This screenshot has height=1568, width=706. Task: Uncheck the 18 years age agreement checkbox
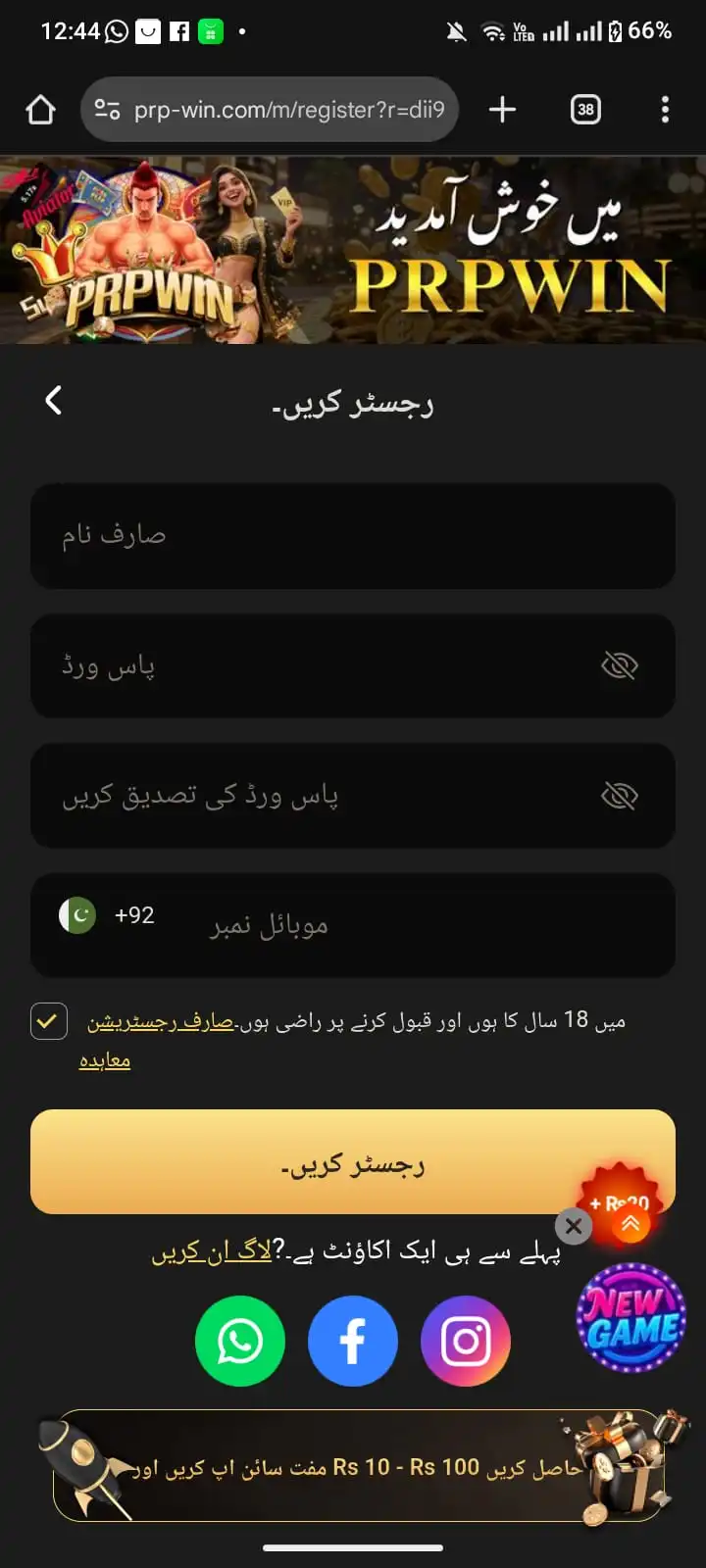(49, 1021)
